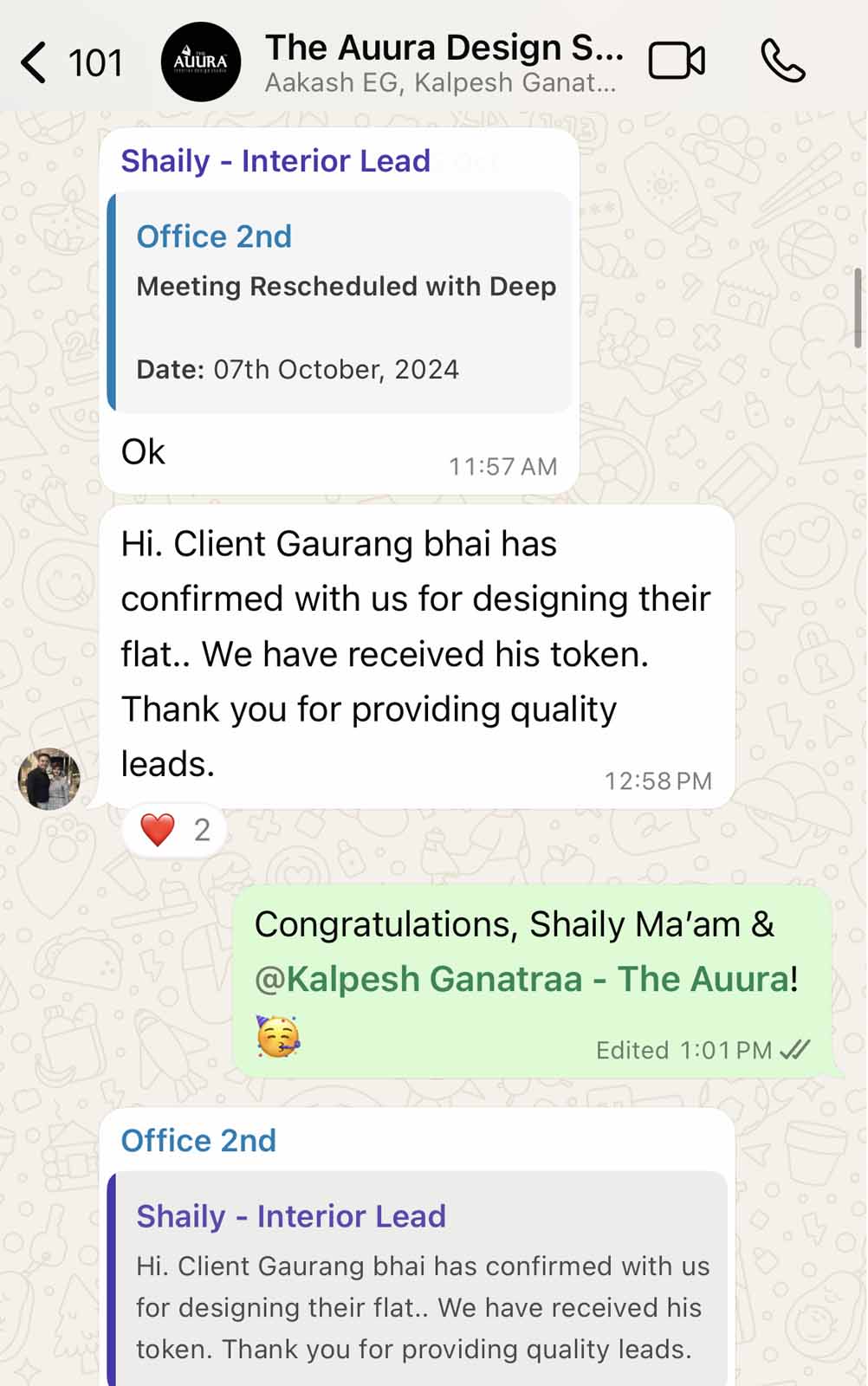Start a group voice call
Viewport: 868px width, 1386px height.
pos(782,62)
